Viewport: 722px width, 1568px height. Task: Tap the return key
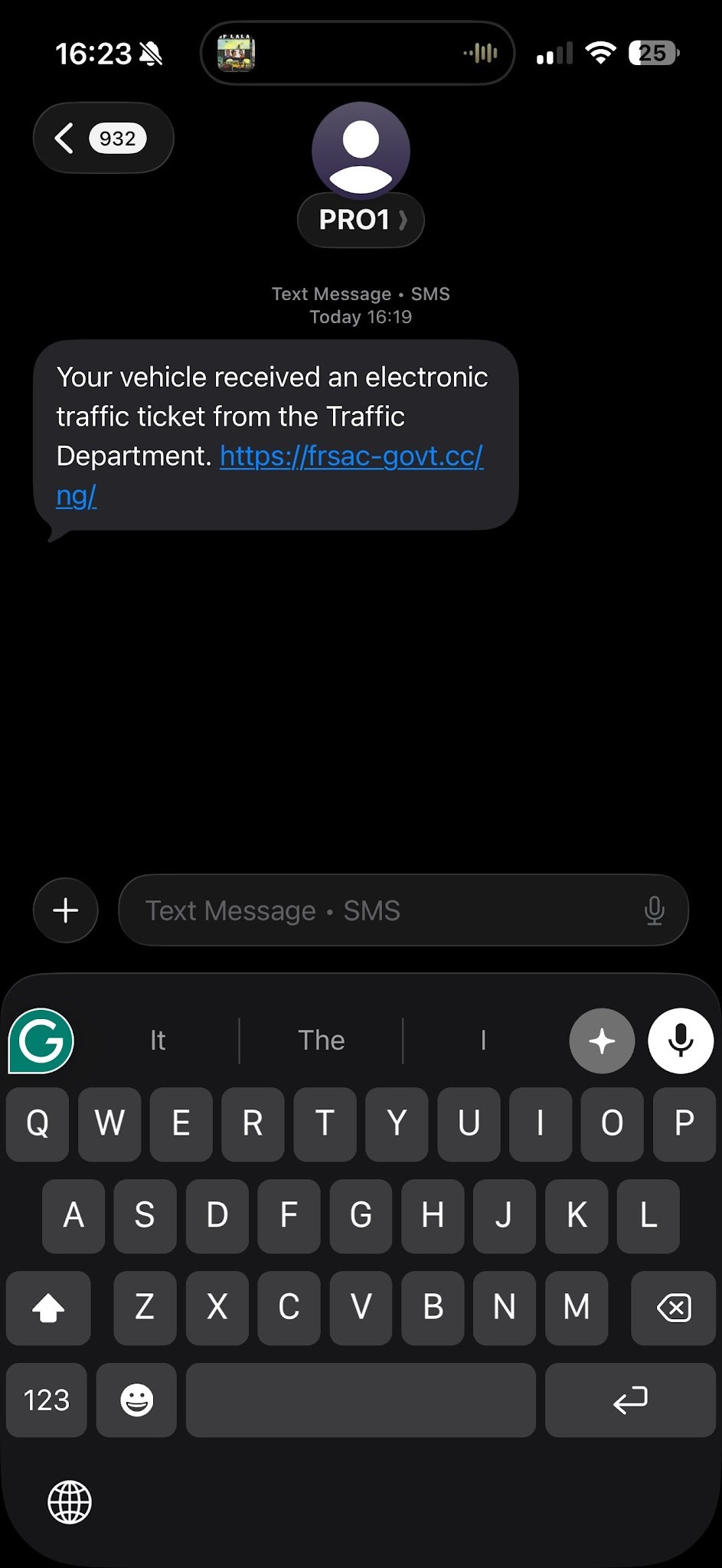(630, 1400)
